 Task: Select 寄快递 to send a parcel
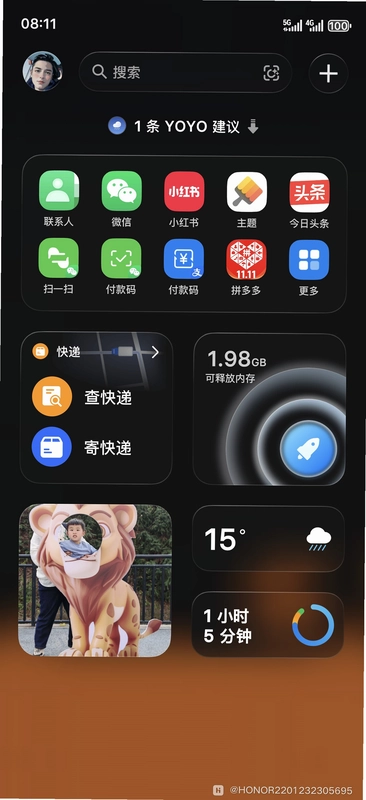(82, 447)
